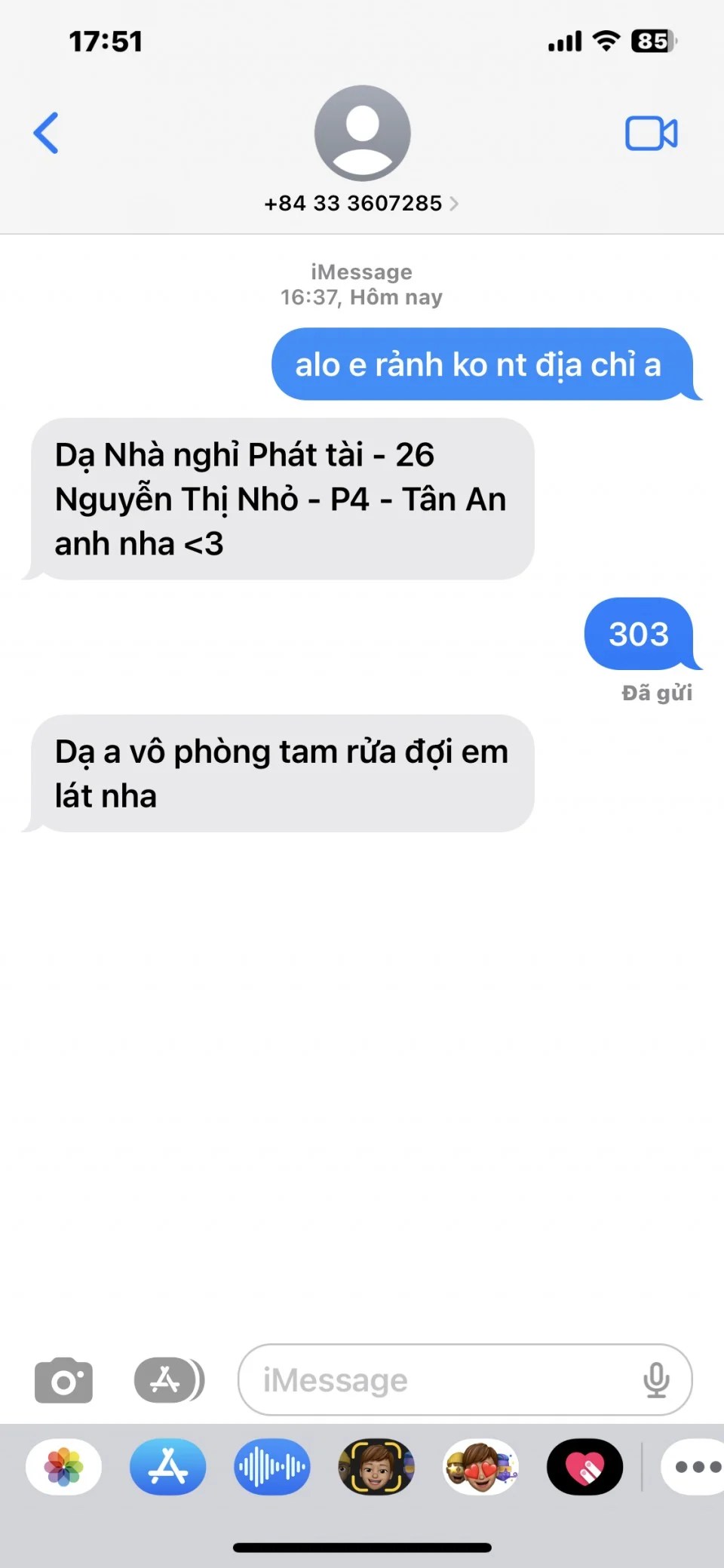Open the Memoji stickers app
The image size is (724, 1568).
click(480, 1467)
